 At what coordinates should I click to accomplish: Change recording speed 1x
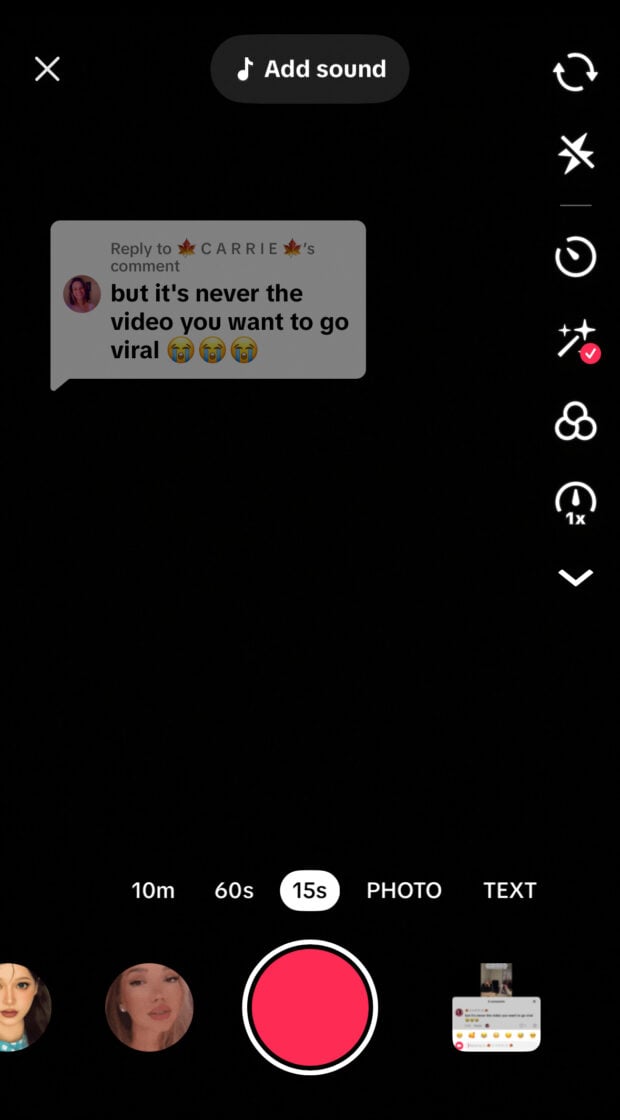575,503
